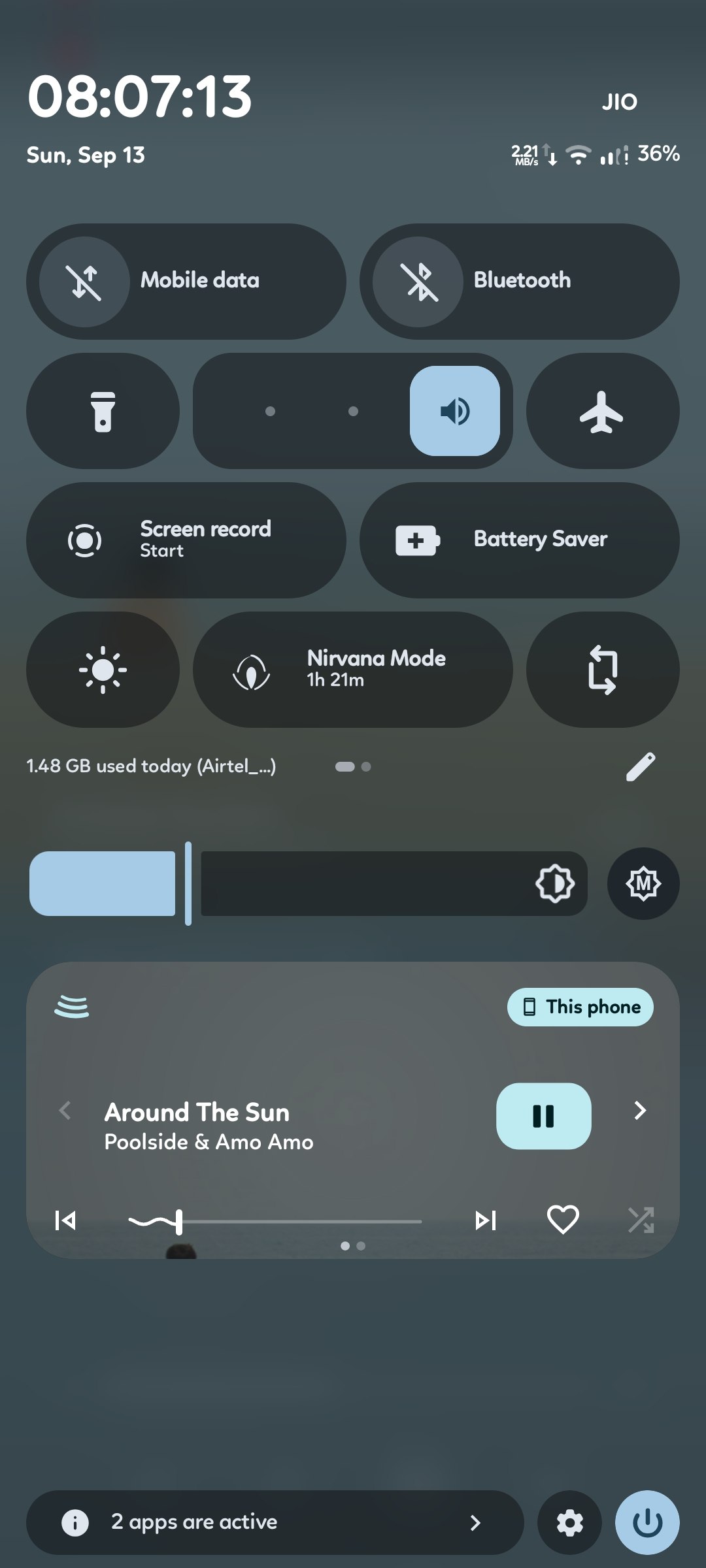Toggle auto-rotate tile

[603, 670]
